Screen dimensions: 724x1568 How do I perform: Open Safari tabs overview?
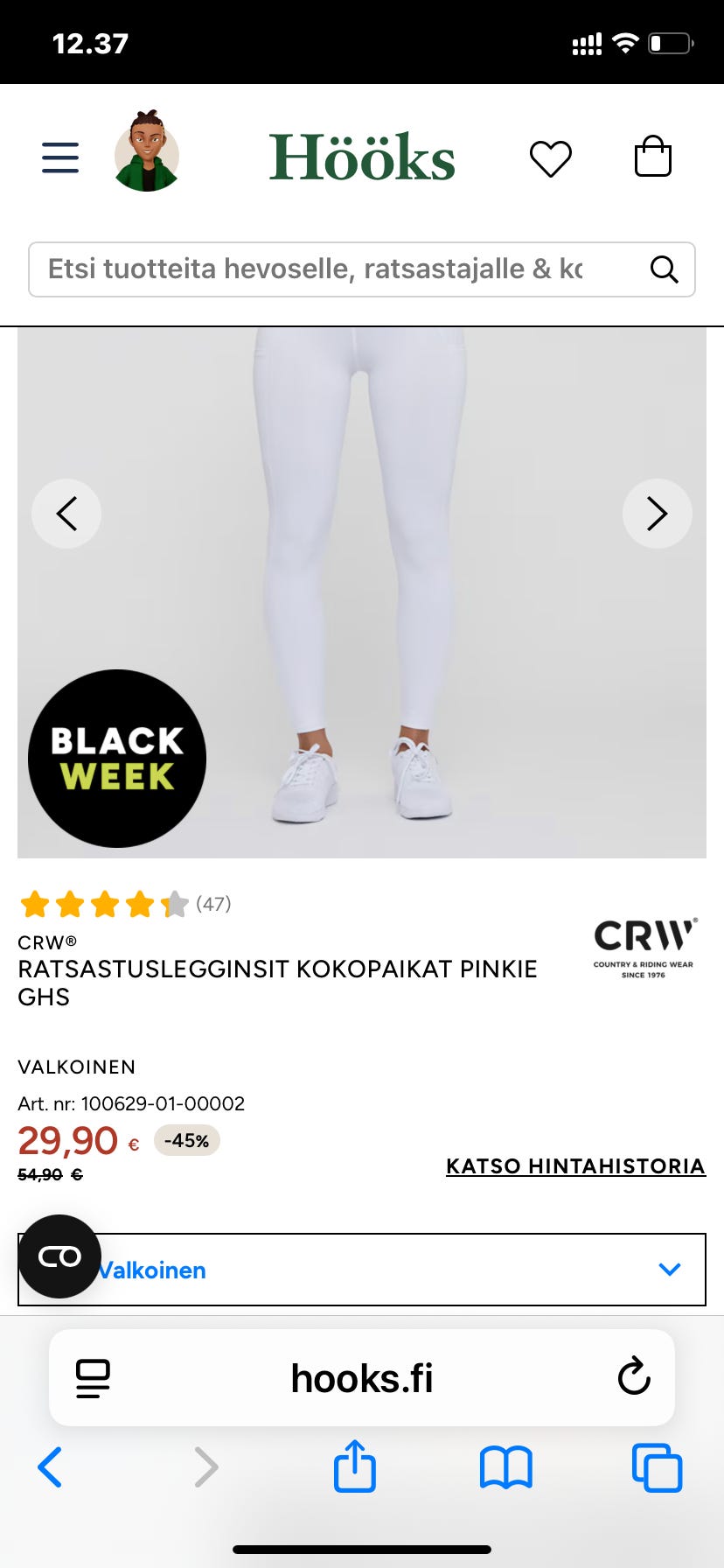tap(657, 1467)
